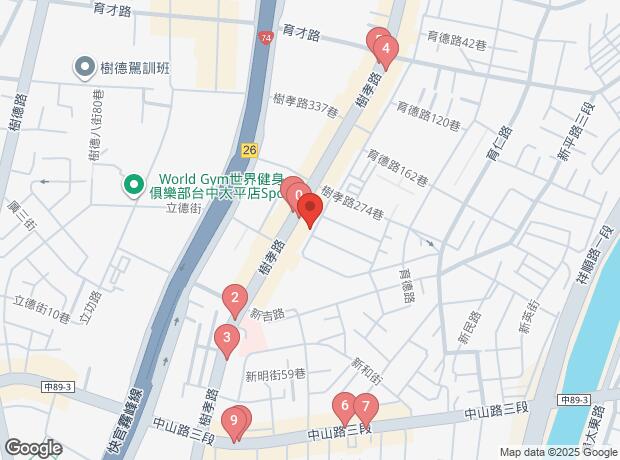Open the Google logo link
Image resolution: width=620 pixels, height=460 pixels.
32,448
